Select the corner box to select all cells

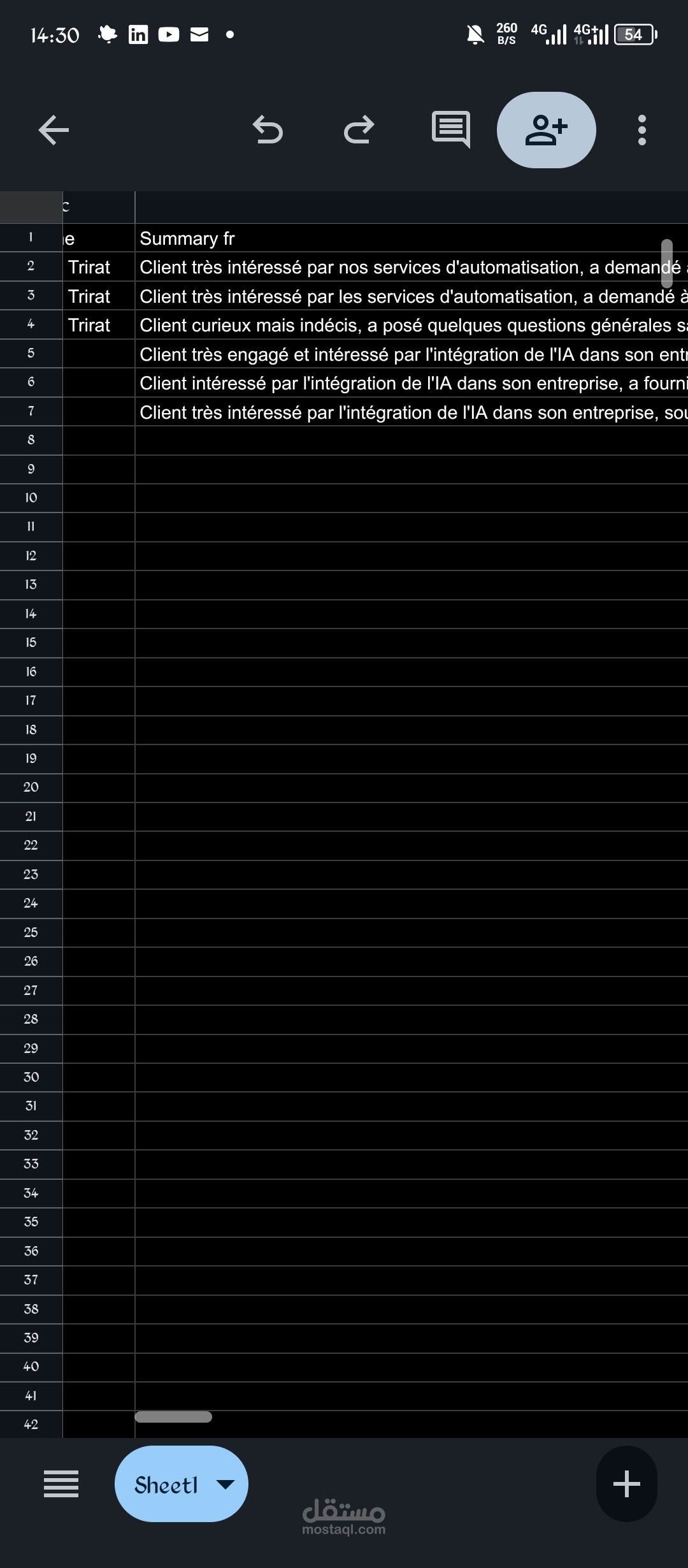coord(31,207)
